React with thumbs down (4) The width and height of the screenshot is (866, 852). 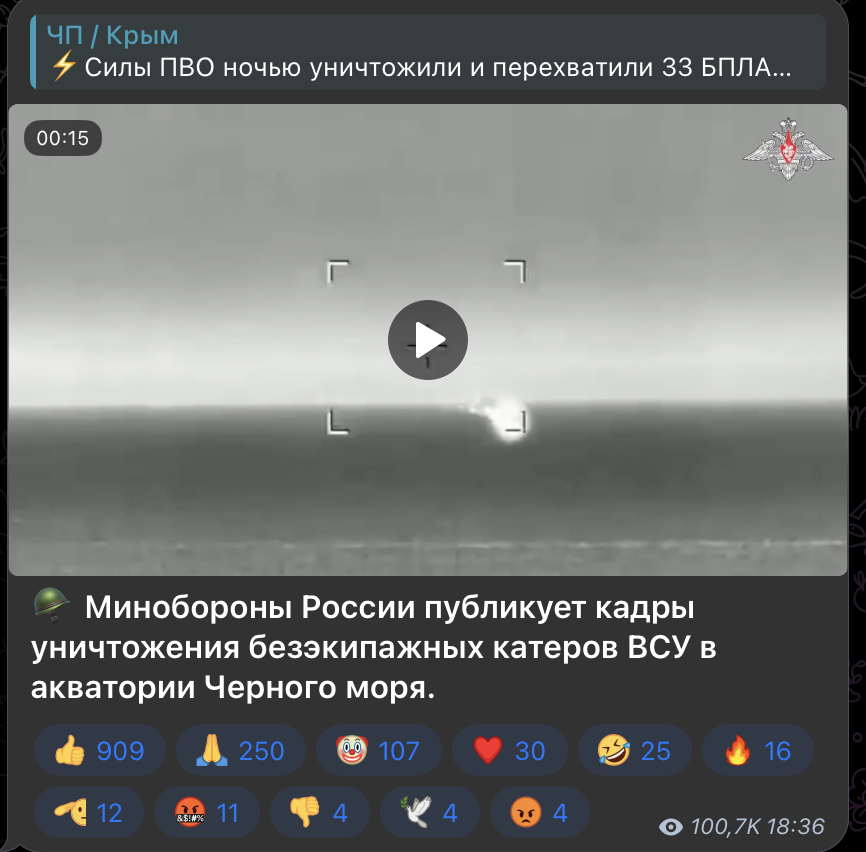(318, 812)
